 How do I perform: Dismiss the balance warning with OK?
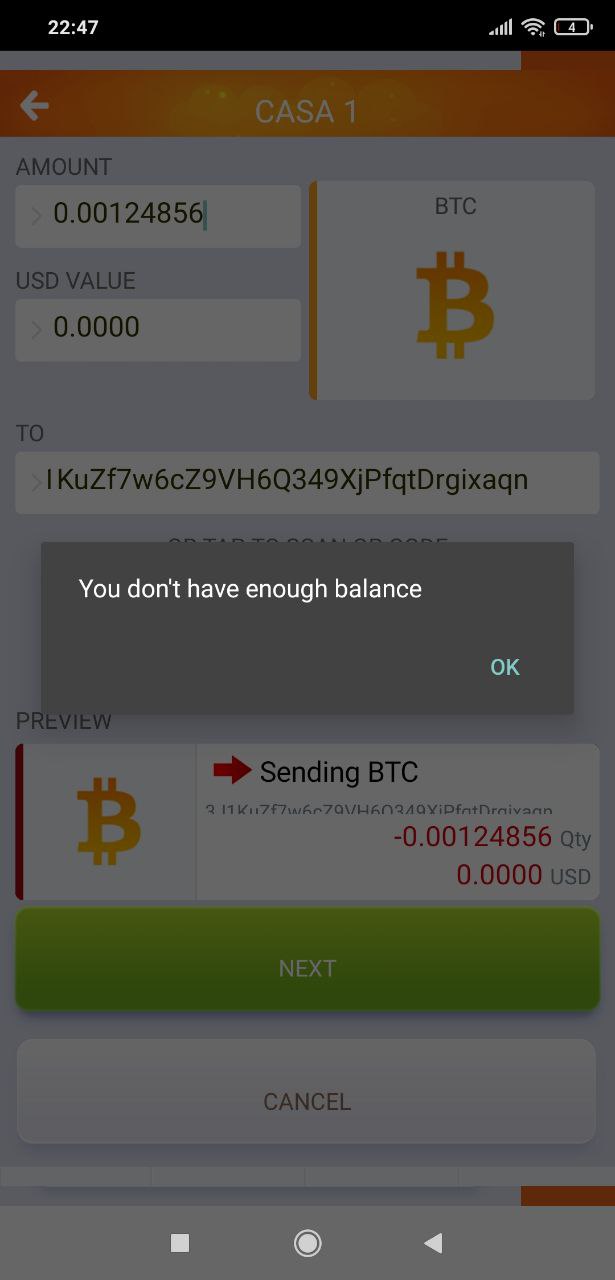(505, 667)
